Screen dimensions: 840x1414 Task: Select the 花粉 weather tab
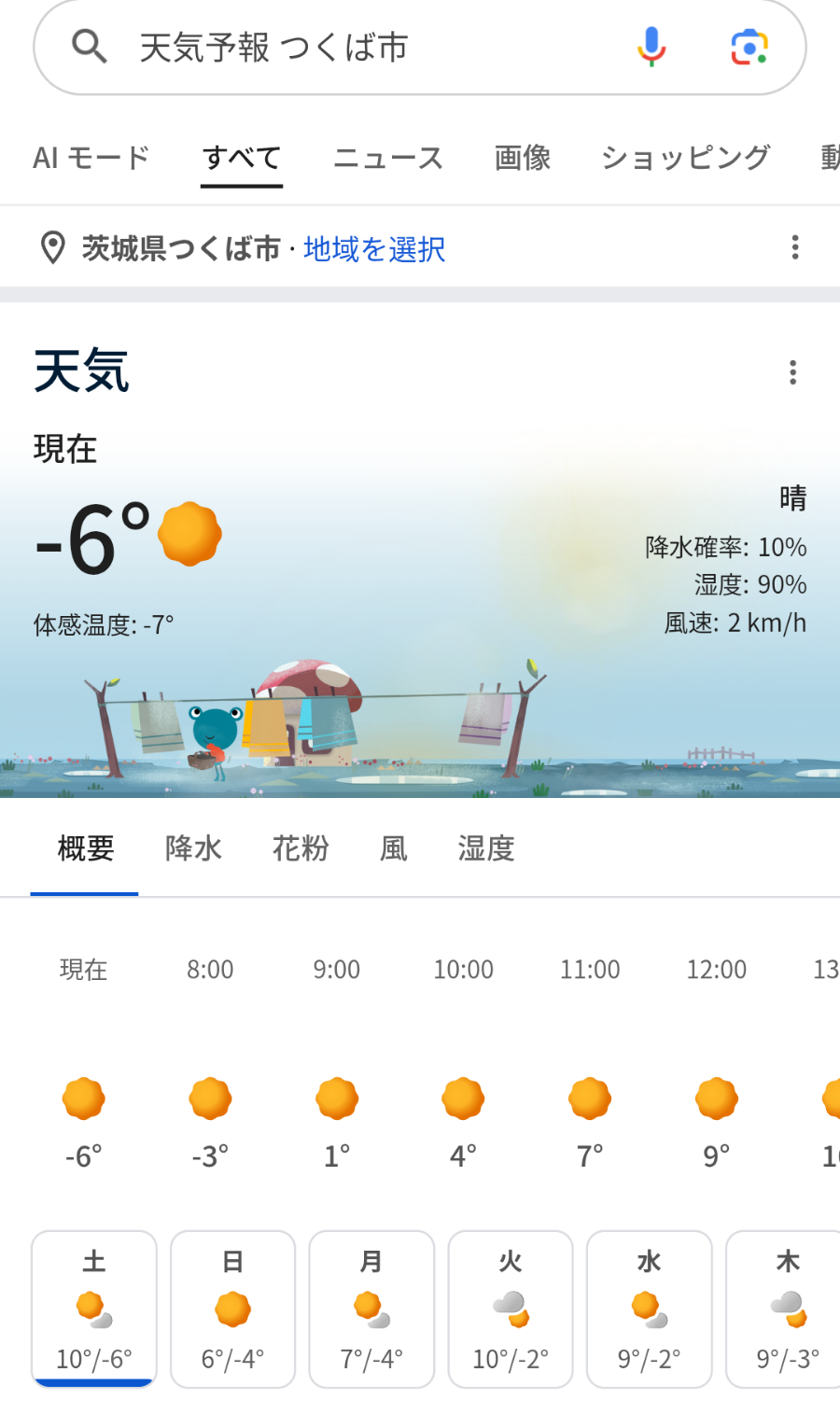coord(301,848)
